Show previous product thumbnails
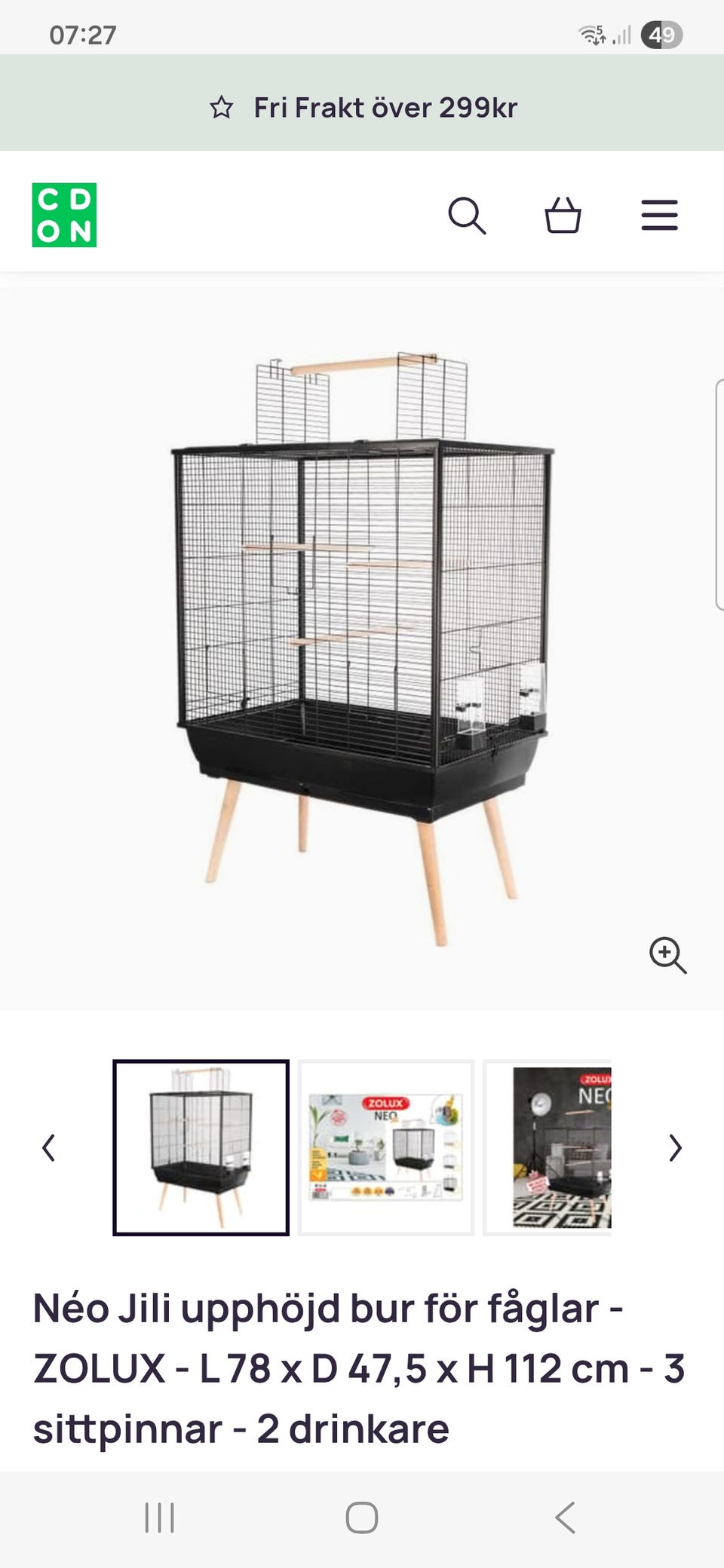Viewport: 724px width, 1568px height. (49, 1147)
